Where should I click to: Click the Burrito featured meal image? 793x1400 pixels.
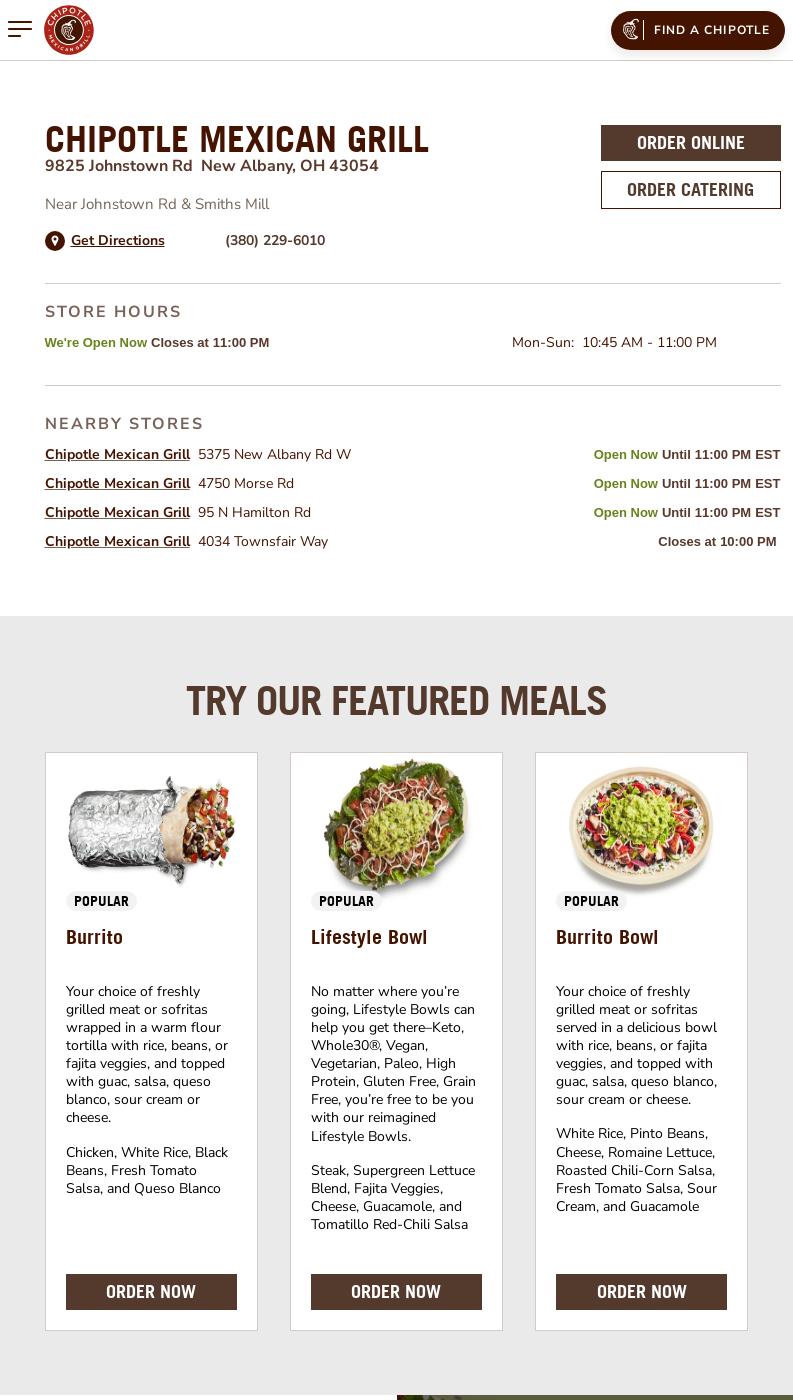click(x=151, y=830)
